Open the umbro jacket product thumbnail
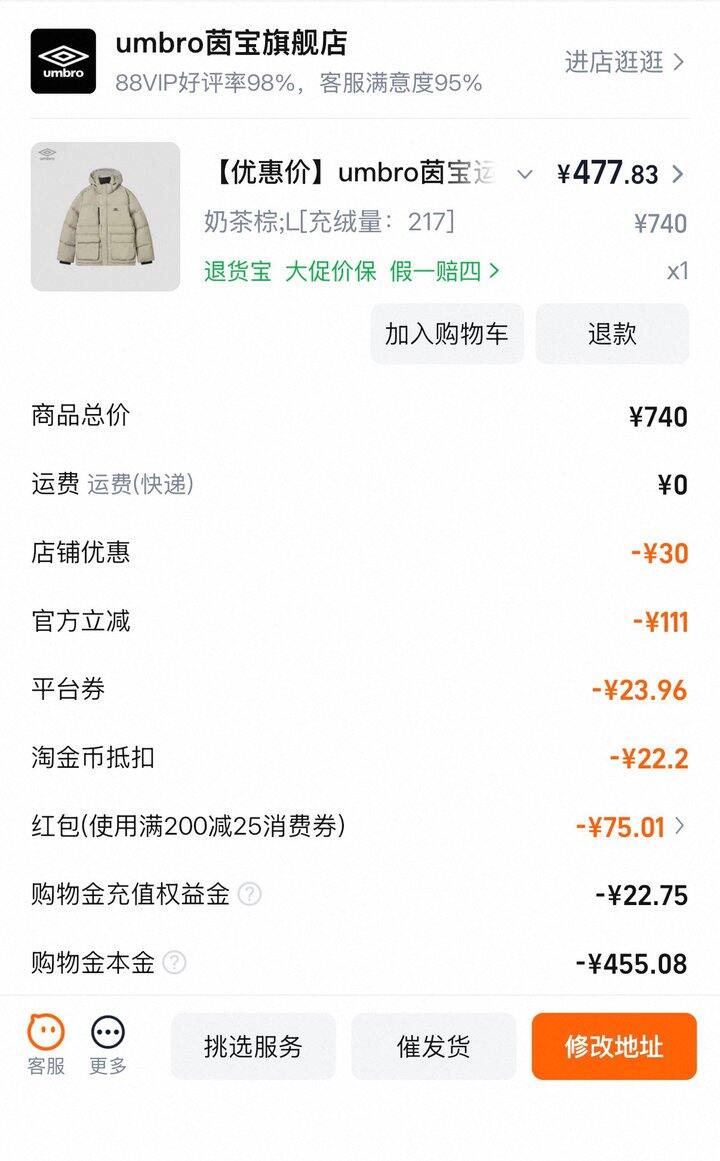 [105, 216]
